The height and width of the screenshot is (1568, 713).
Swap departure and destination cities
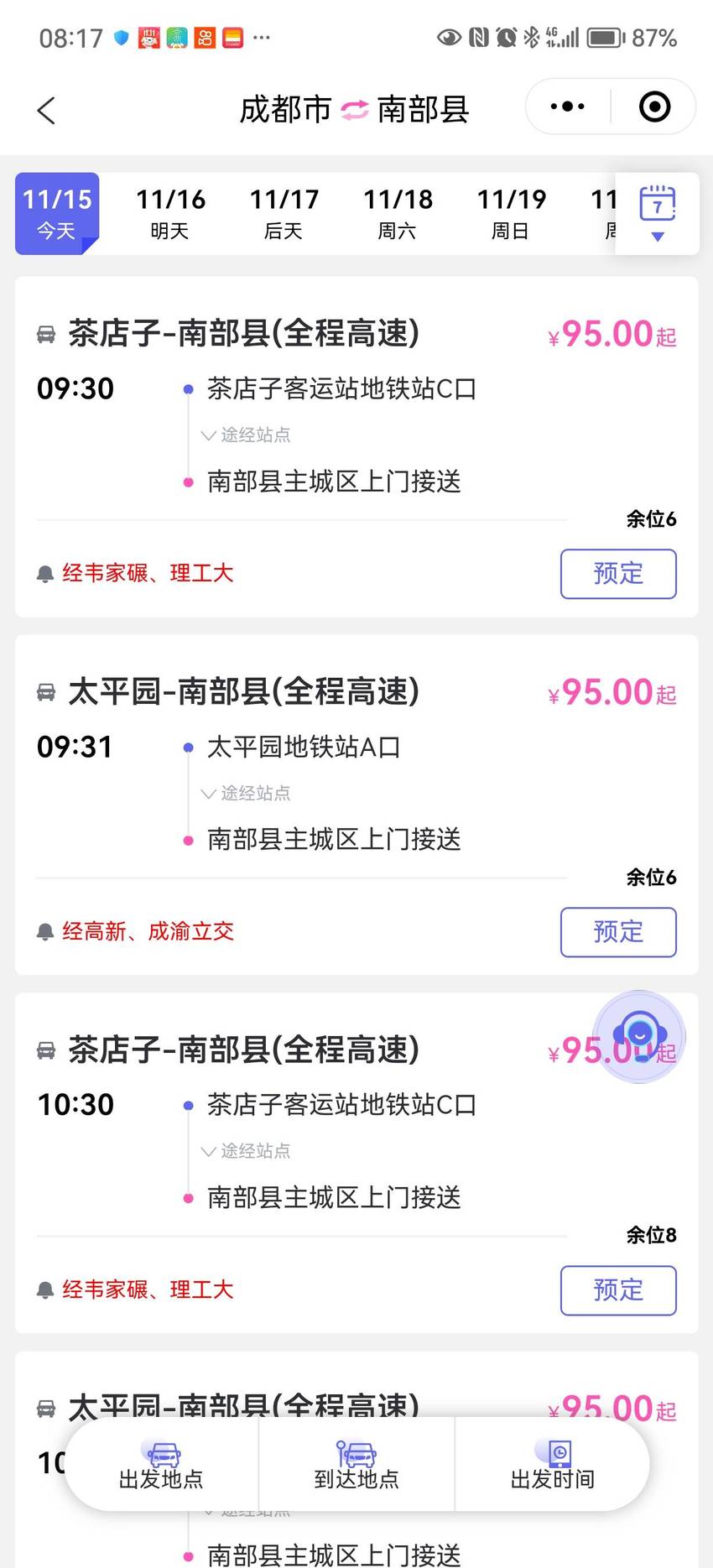pos(354,110)
